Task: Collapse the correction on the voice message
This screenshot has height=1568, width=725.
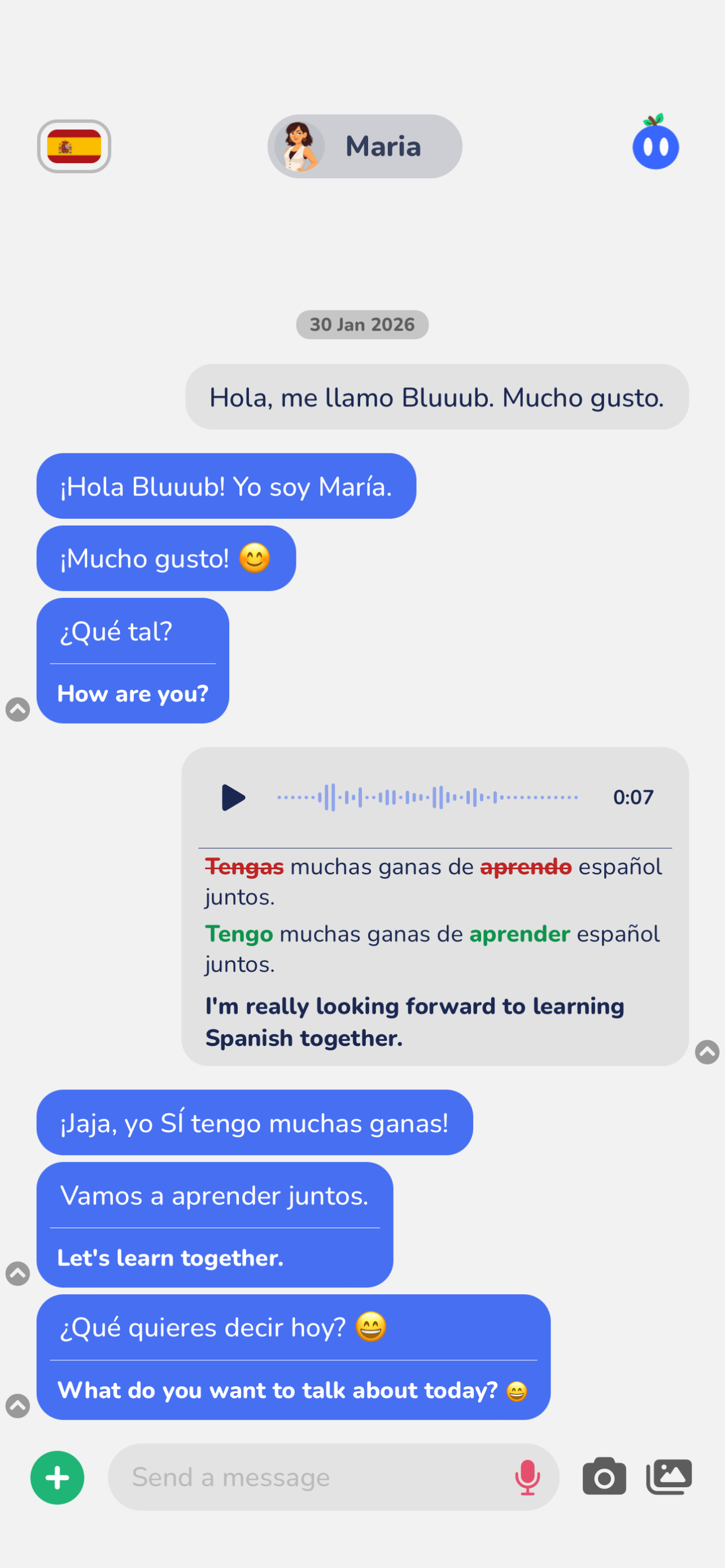Action: tap(707, 1053)
